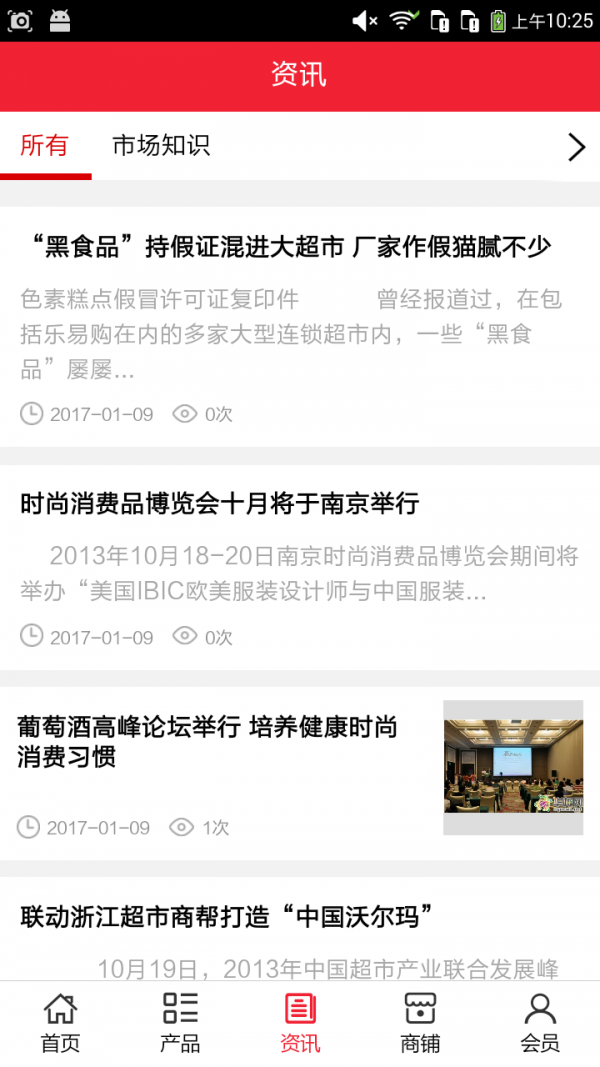Open the 产品 tab

click(x=180, y=1023)
